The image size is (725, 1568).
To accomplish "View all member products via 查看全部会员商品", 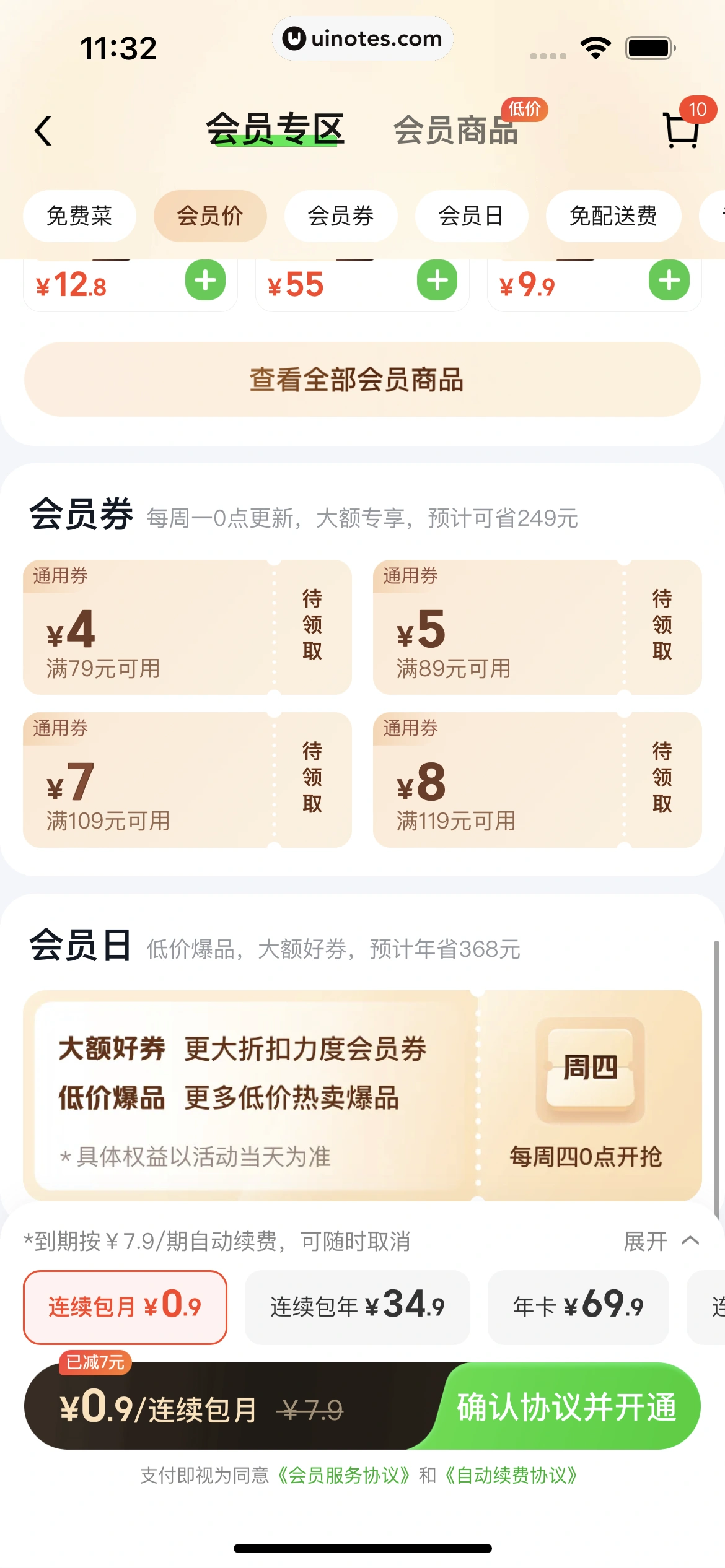I will click(362, 380).
